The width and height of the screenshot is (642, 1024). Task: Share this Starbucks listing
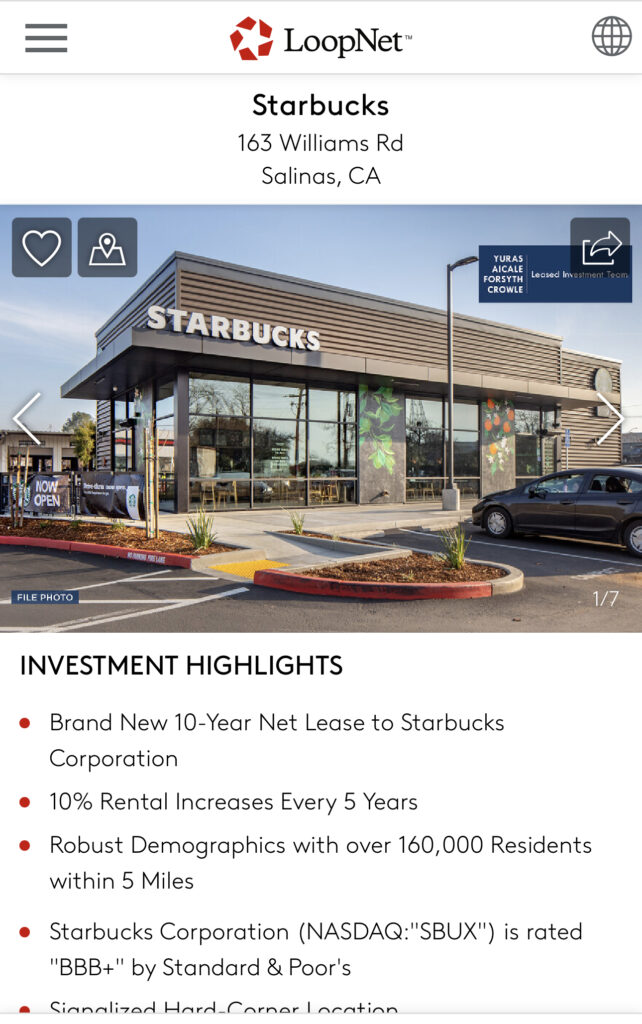click(601, 246)
